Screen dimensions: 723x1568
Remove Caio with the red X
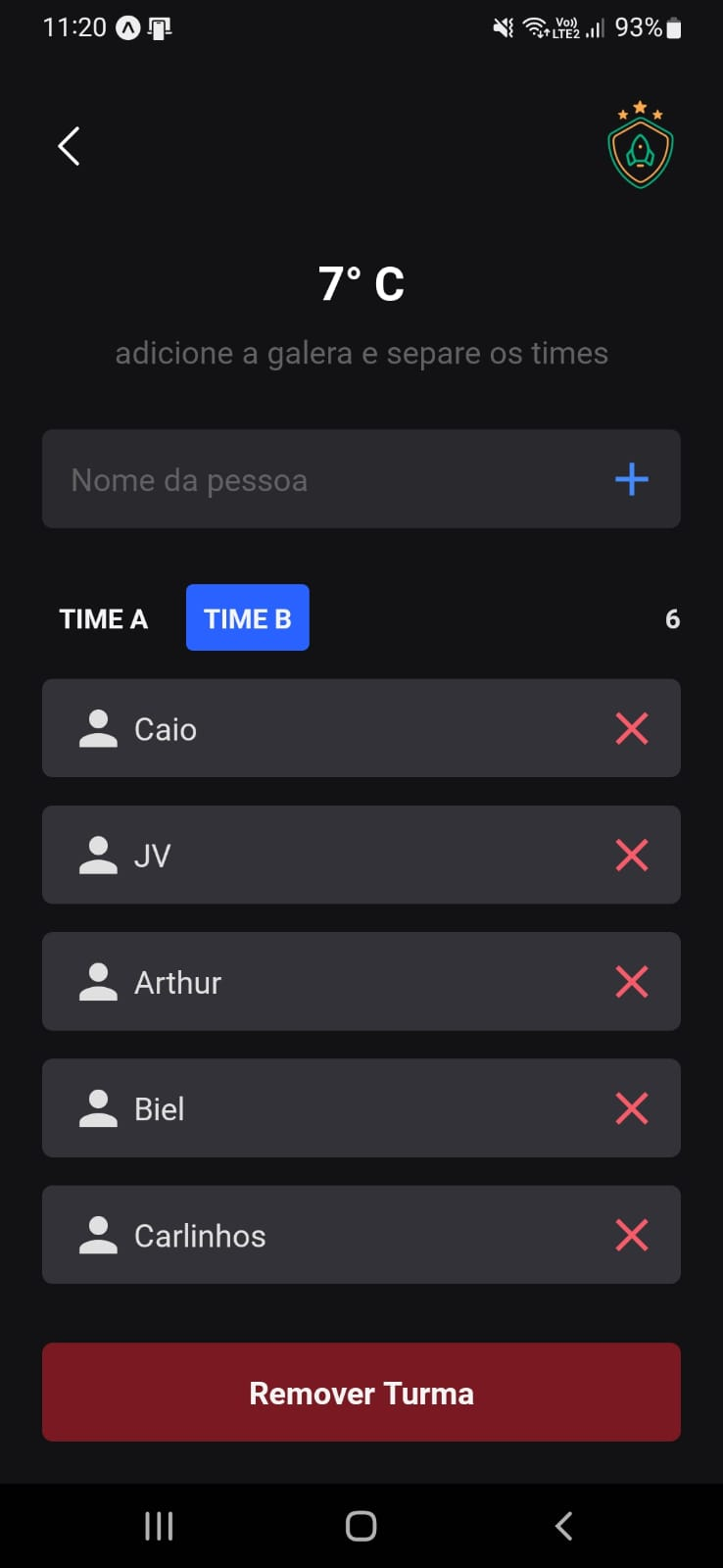click(x=631, y=728)
